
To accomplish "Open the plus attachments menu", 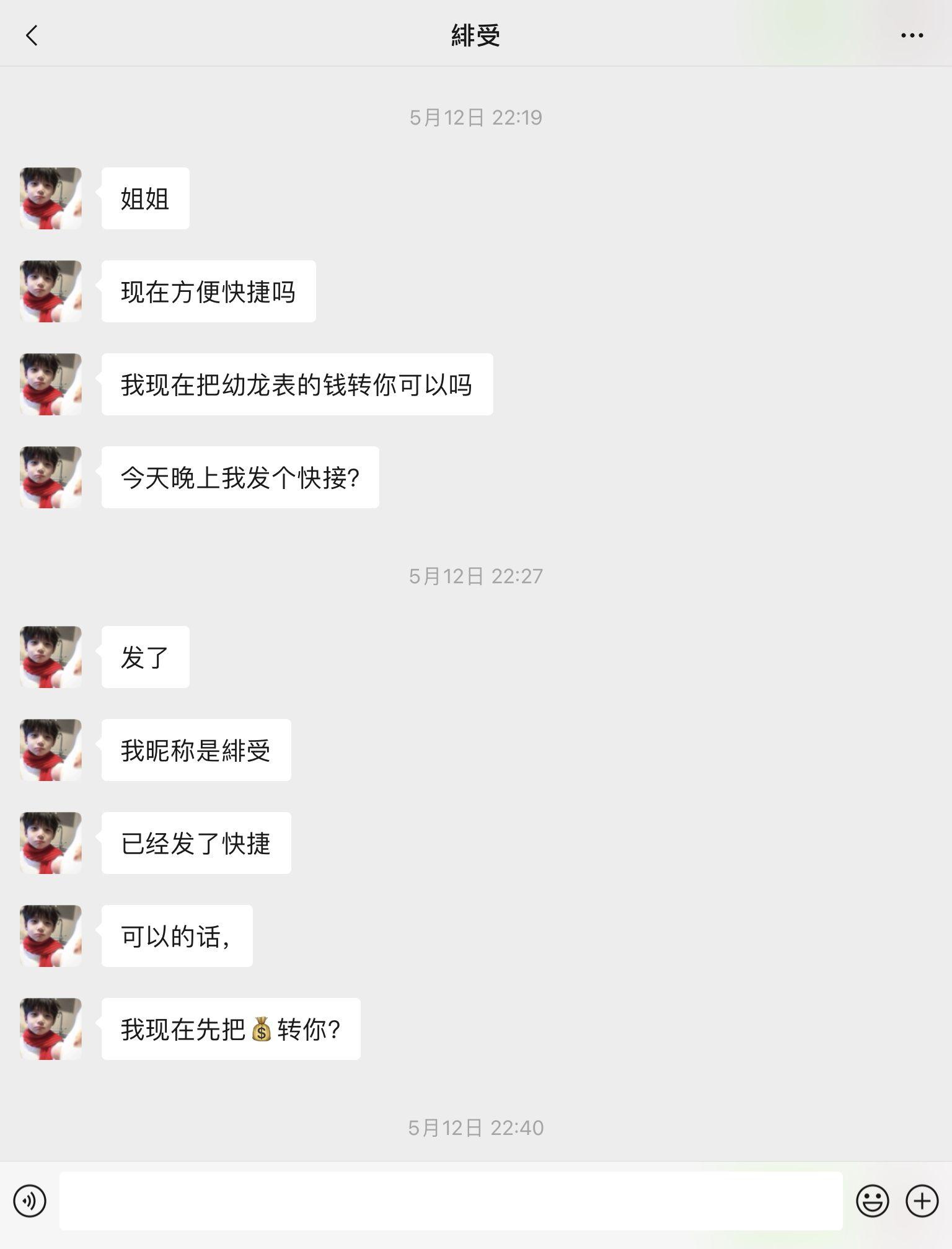I will point(922,1201).
